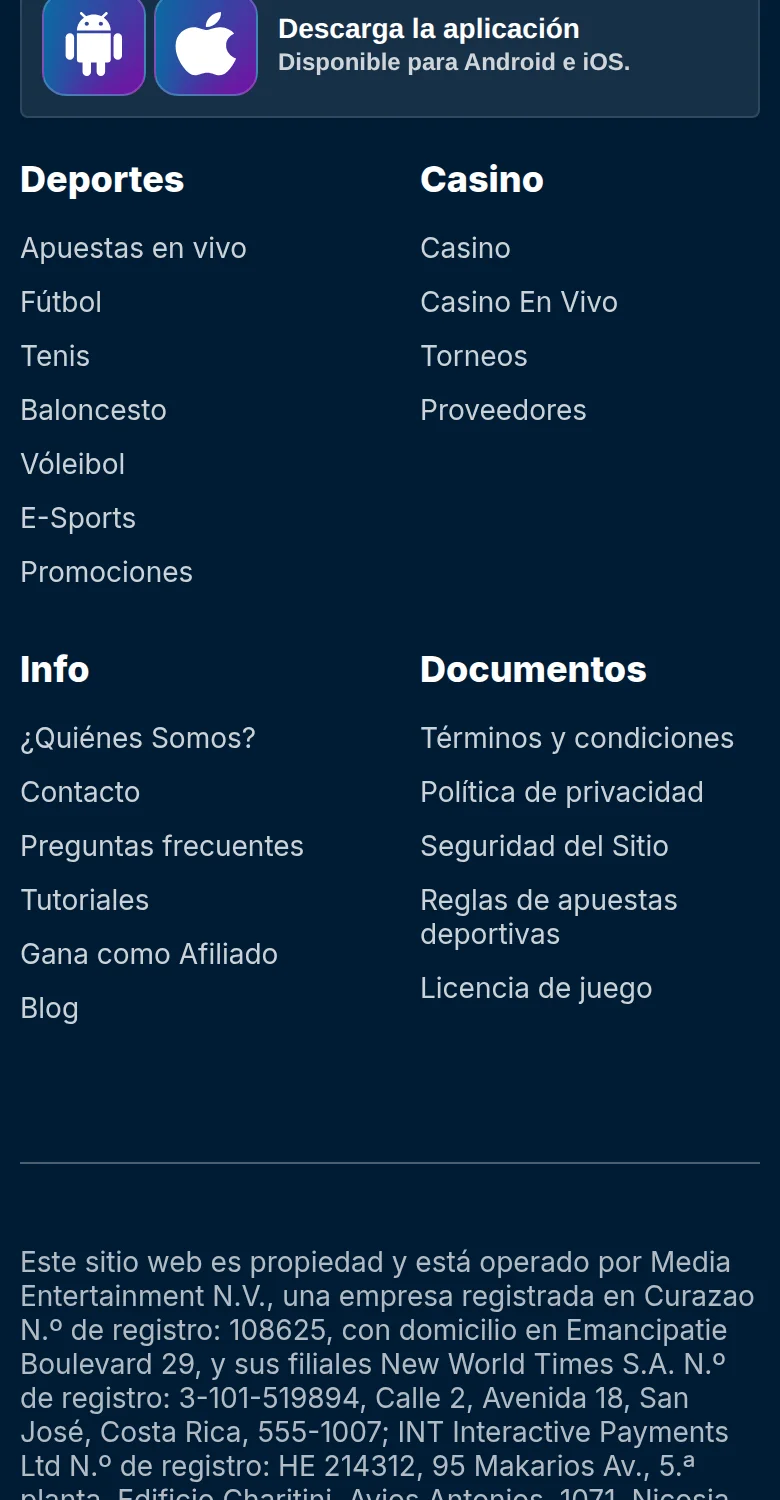
Task: Open Gana como Afiliado link
Action: click(x=149, y=954)
